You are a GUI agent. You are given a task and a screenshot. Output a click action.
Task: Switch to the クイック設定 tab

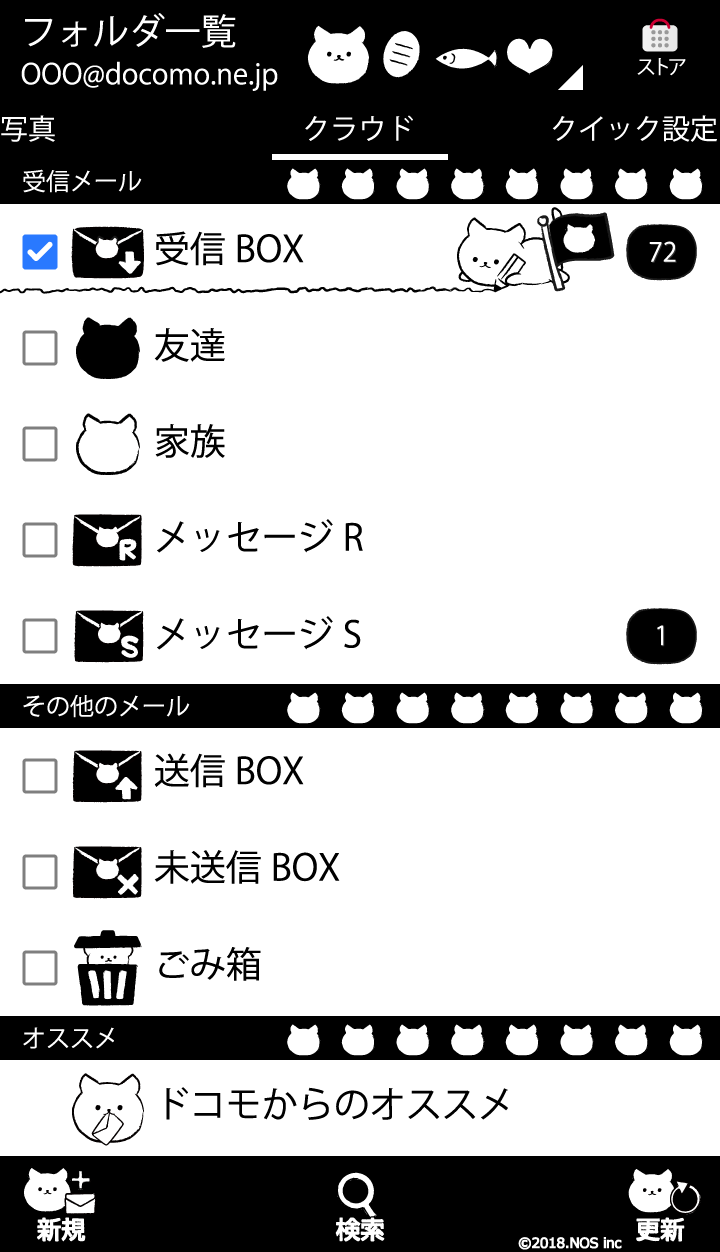click(x=634, y=129)
